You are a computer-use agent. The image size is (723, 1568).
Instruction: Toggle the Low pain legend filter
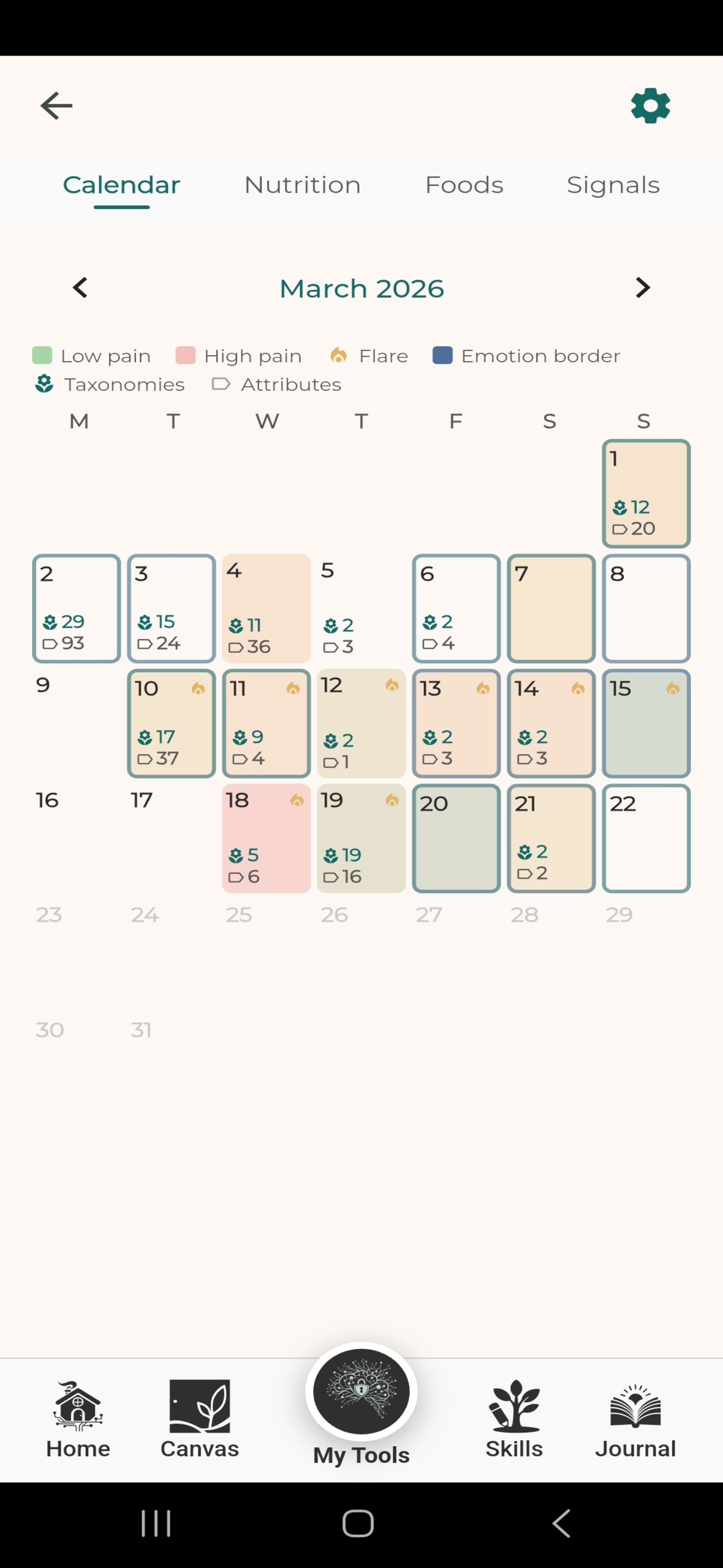tap(41, 355)
